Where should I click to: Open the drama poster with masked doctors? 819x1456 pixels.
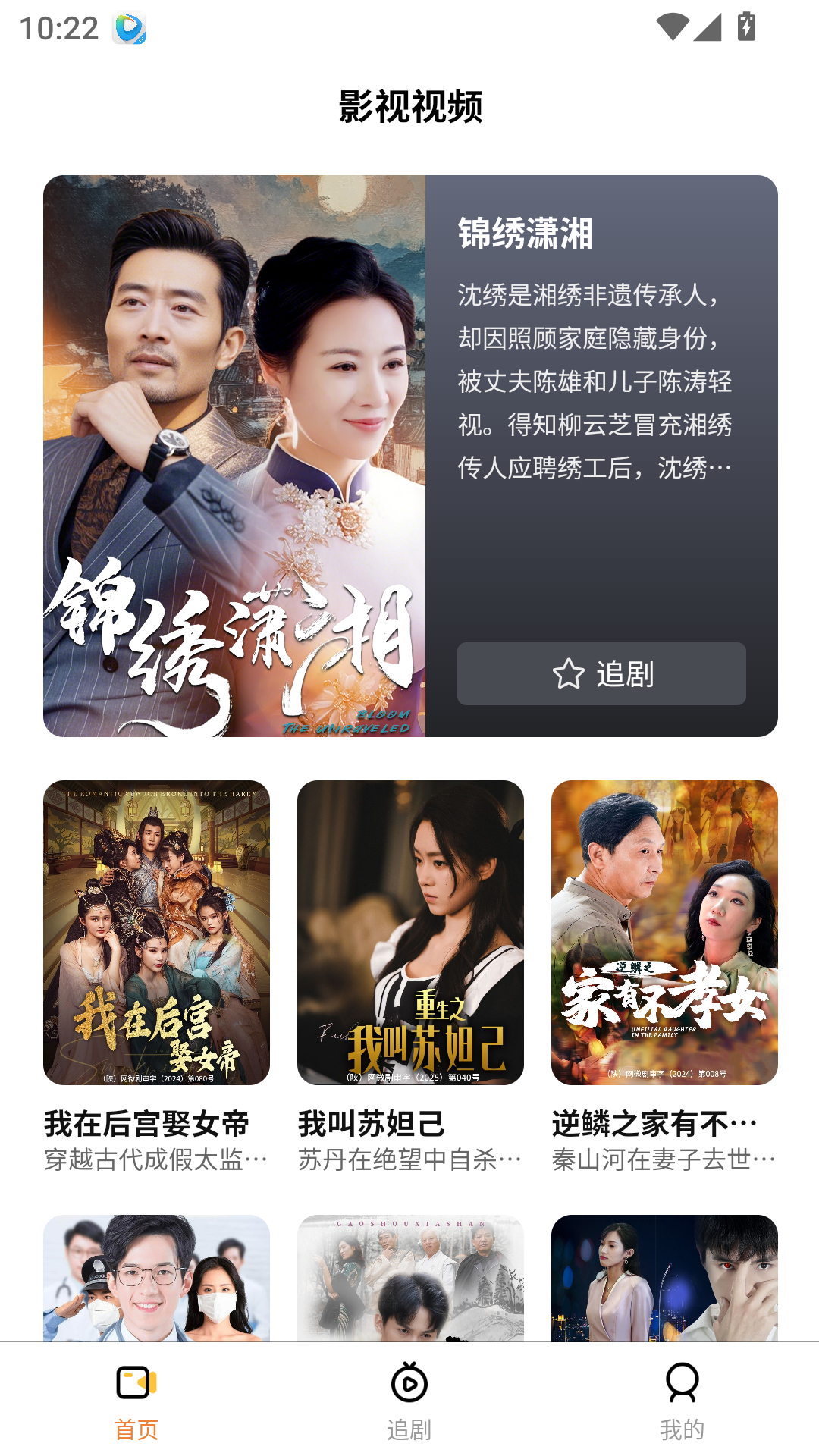(x=156, y=1278)
